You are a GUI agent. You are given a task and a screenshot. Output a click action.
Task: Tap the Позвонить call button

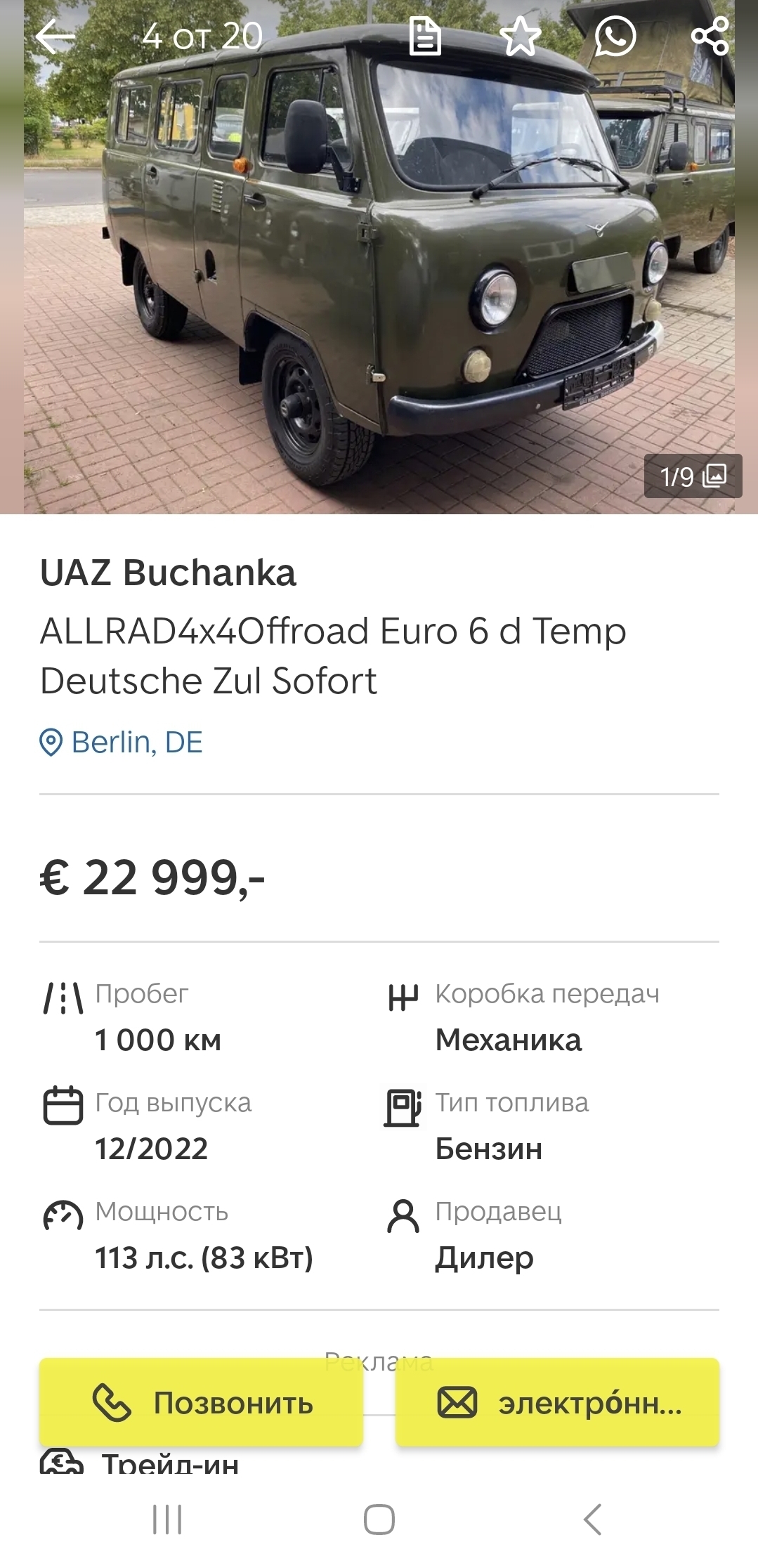point(201,1403)
